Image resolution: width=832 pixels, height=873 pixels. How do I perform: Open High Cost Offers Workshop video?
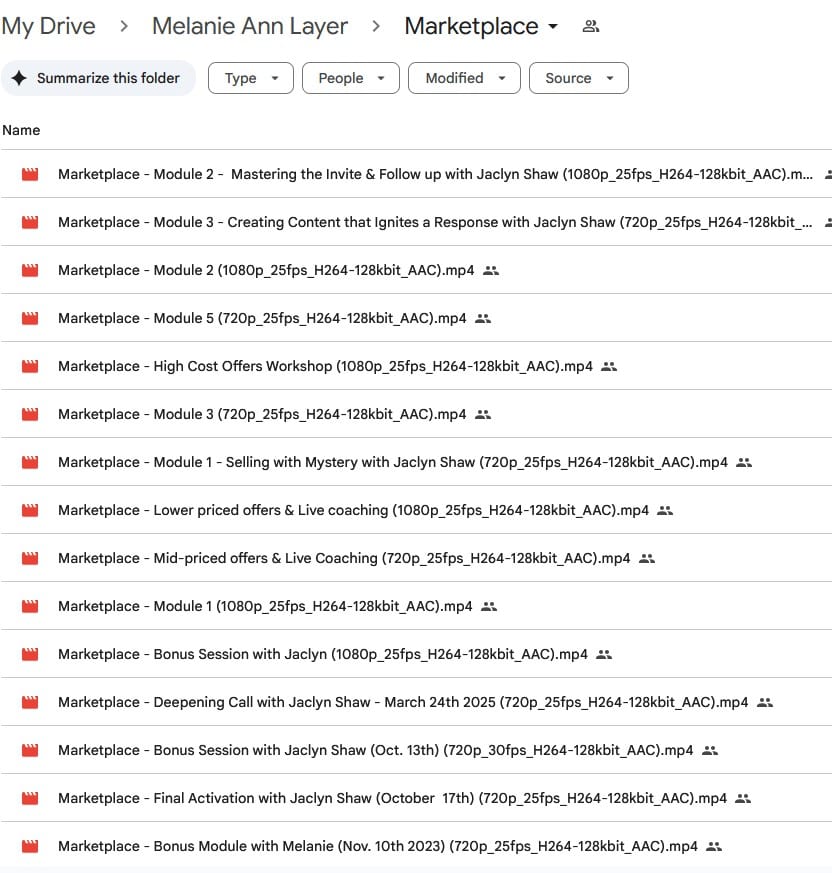(325, 366)
